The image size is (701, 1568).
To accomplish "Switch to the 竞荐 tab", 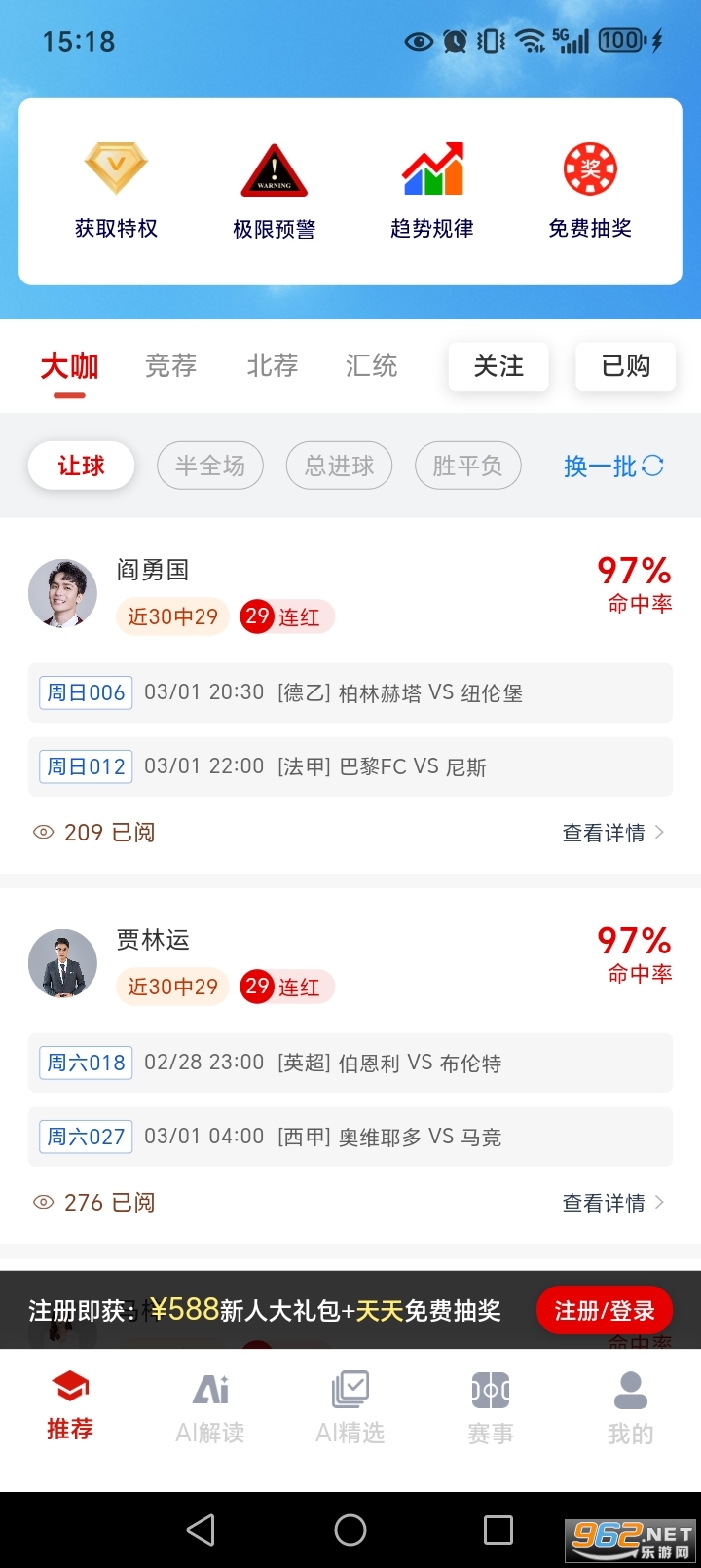I will (170, 366).
